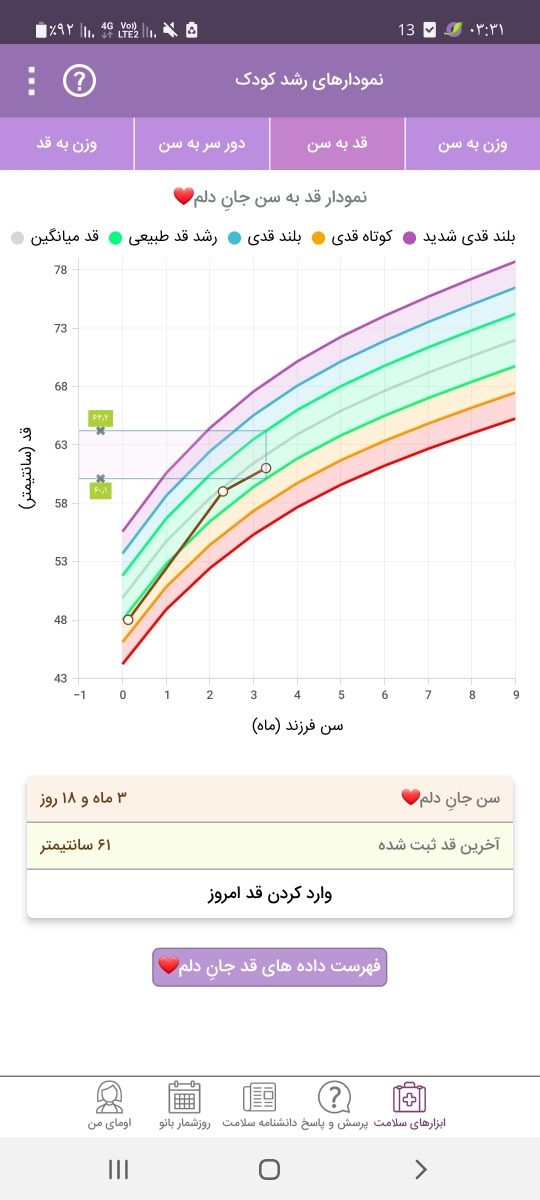Viewport: 540px width, 1200px height.
Task: Open ابزارهای سلامت in bottom navigation
Action: point(409,1106)
